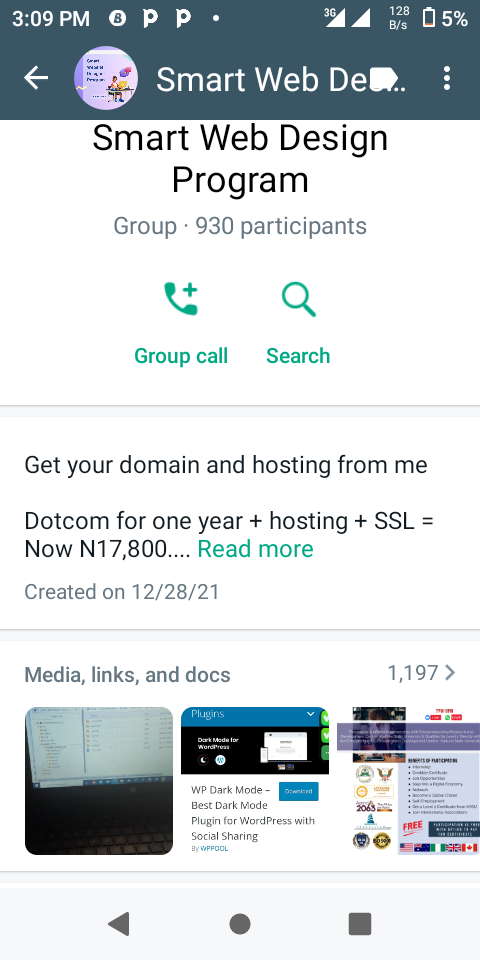This screenshot has height=960, width=480.
Task: Search within this group
Action: click(298, 323)
